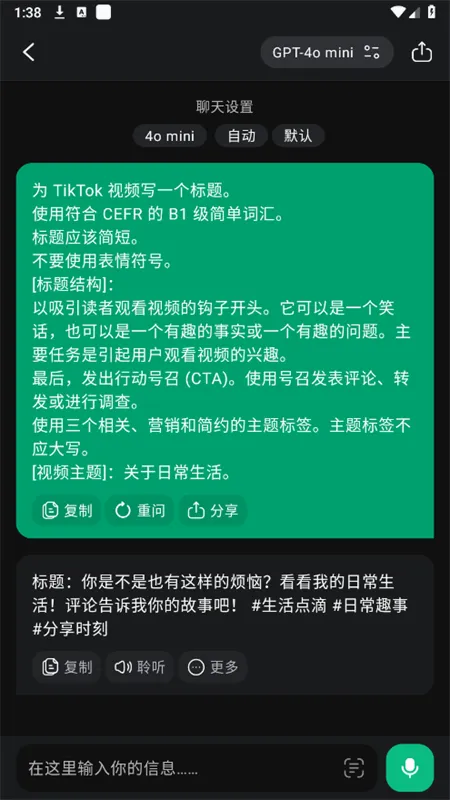The width and height of the screenshot is (450, 800).
Task: Open the scan text icon in input box
Action: [x=354, y=768]
